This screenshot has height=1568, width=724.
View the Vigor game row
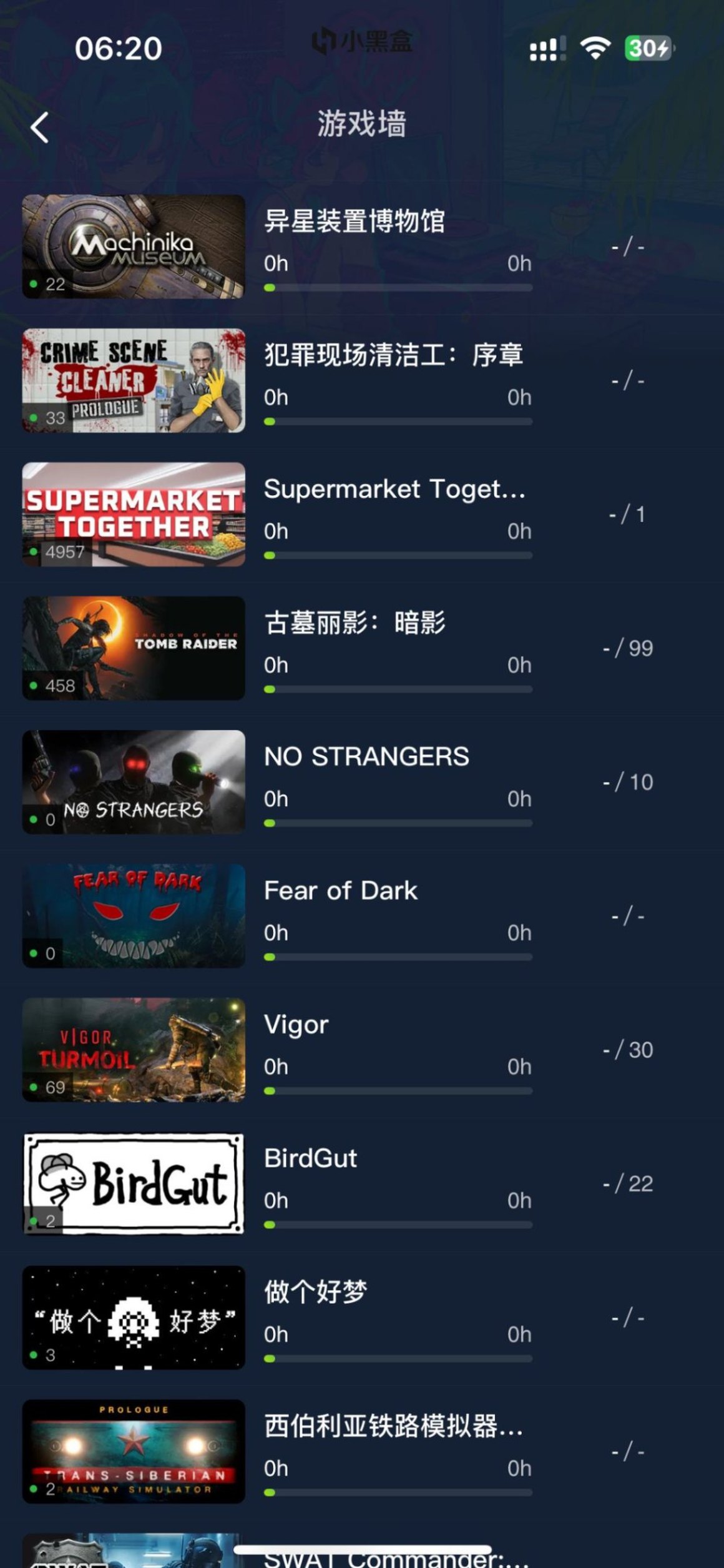[362, 1049]
